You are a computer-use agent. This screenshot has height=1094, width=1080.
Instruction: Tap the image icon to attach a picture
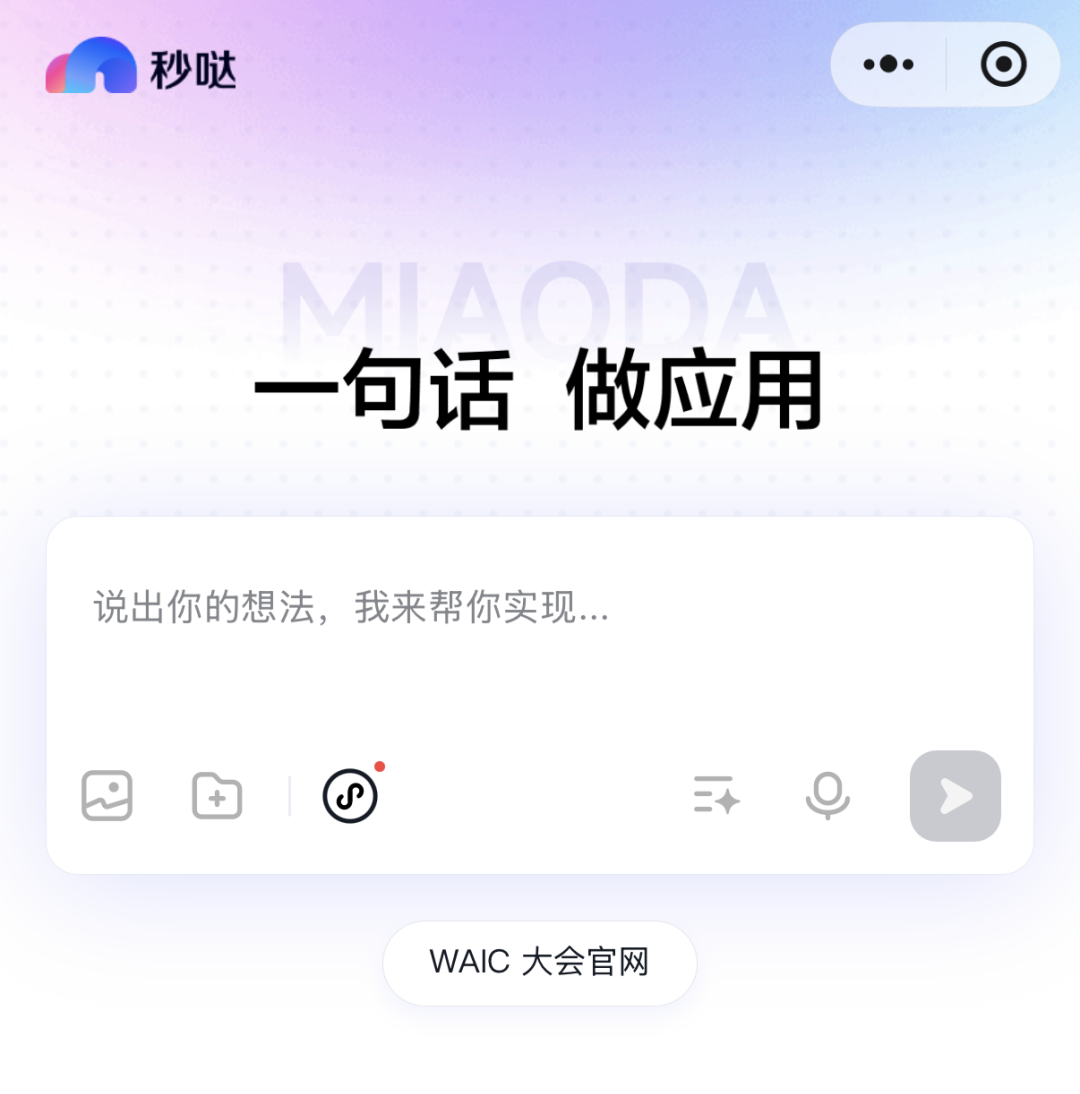[107, 796]
